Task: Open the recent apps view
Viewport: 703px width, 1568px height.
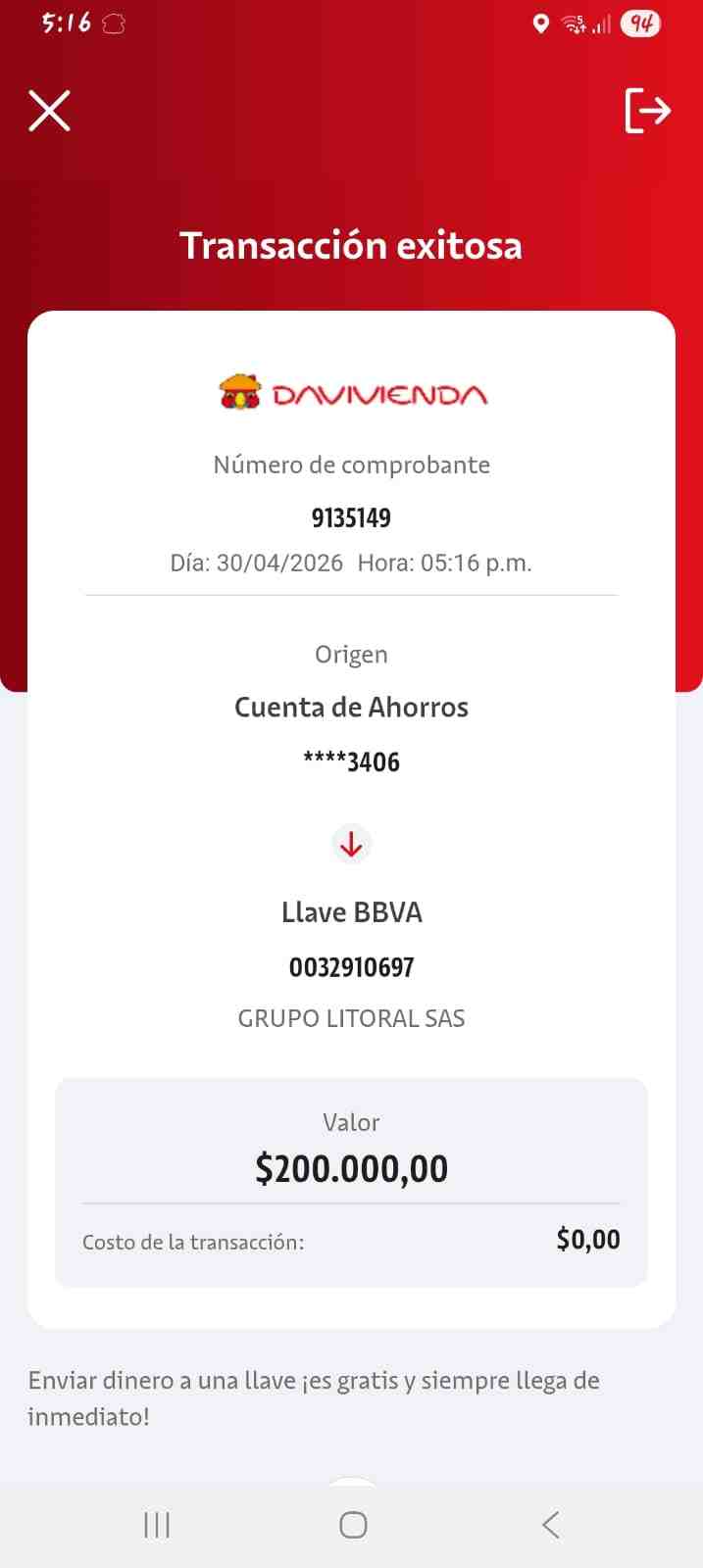Action: point(157,1524)
